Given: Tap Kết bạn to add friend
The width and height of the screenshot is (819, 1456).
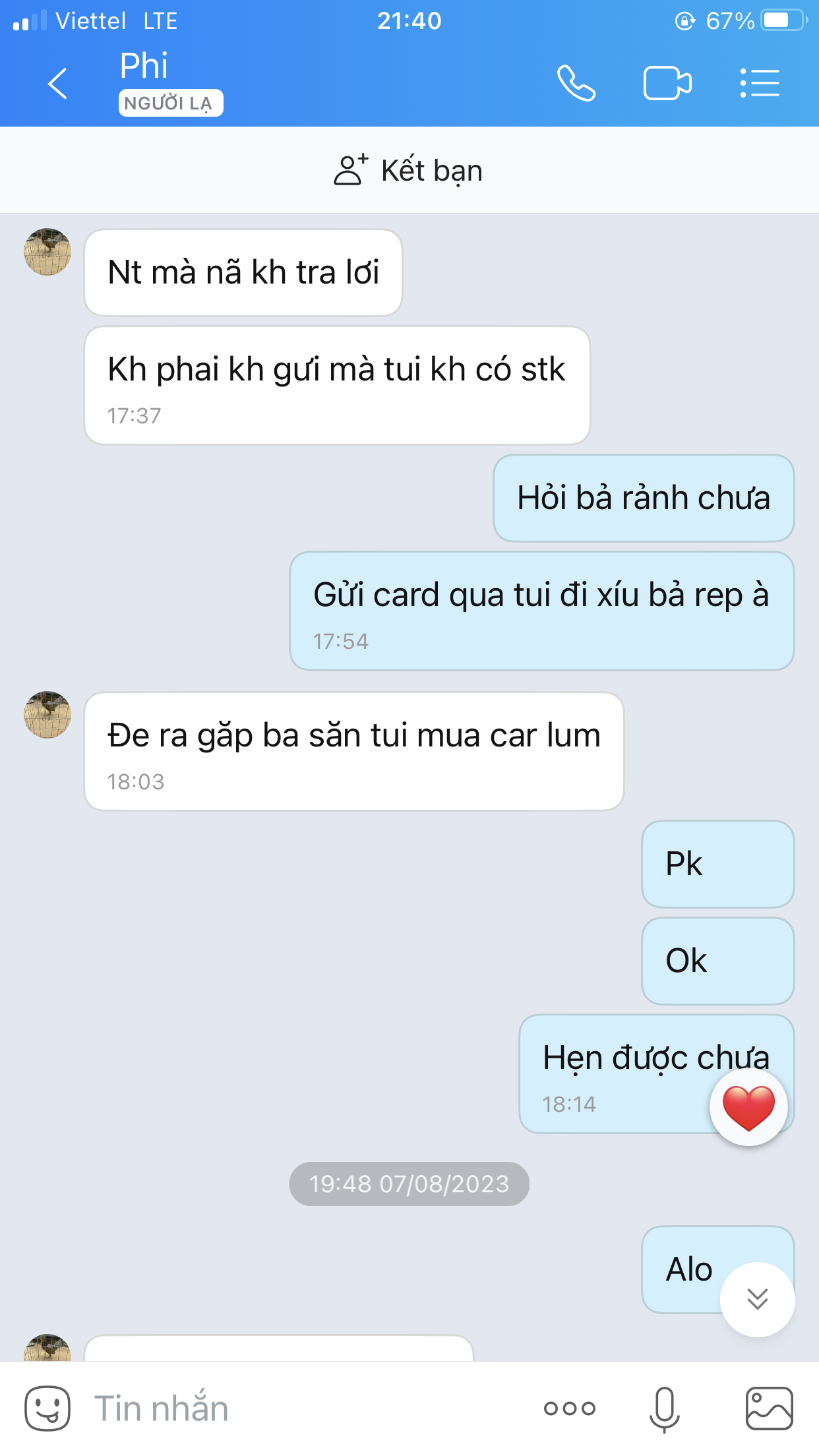Looking at the screenshot, I should pyautogui.click(x=409, y=170).
